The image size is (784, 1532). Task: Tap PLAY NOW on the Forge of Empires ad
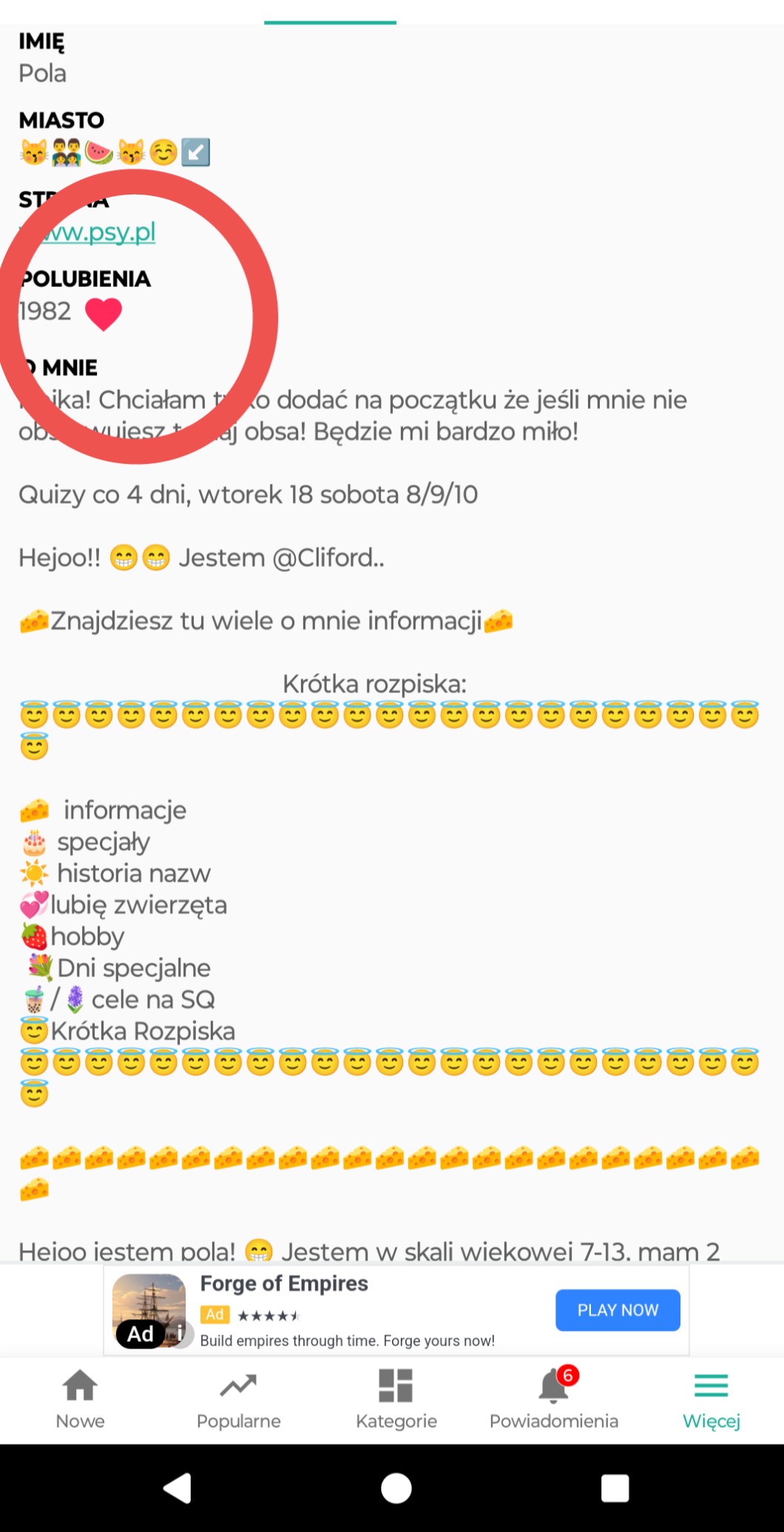[x=617, y=1310]
